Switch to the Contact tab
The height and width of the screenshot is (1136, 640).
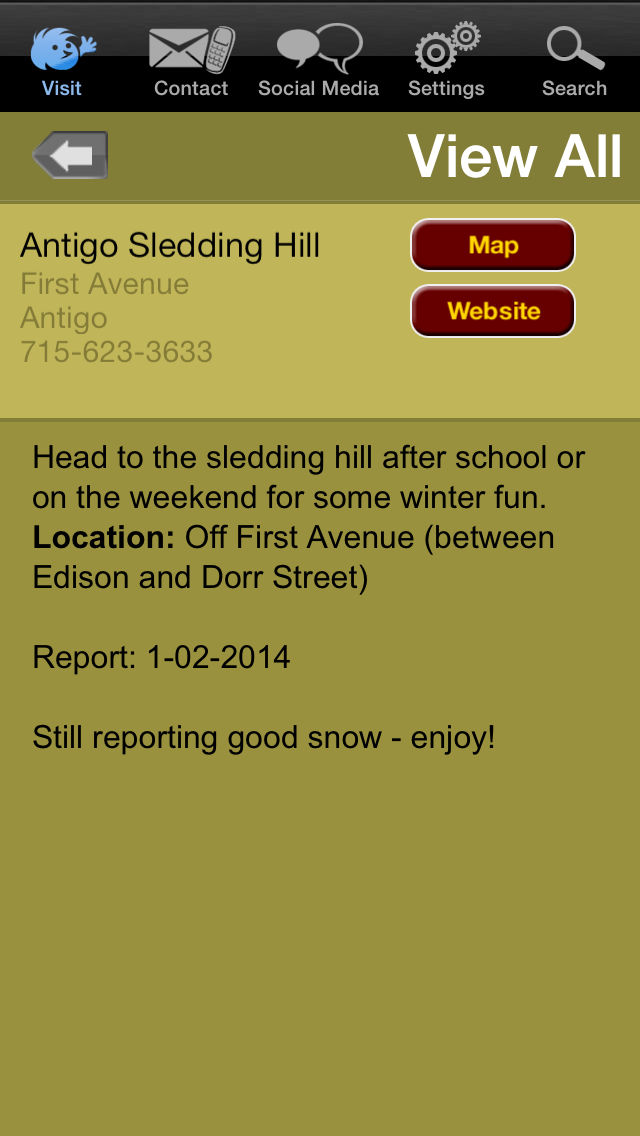[191, 61]
